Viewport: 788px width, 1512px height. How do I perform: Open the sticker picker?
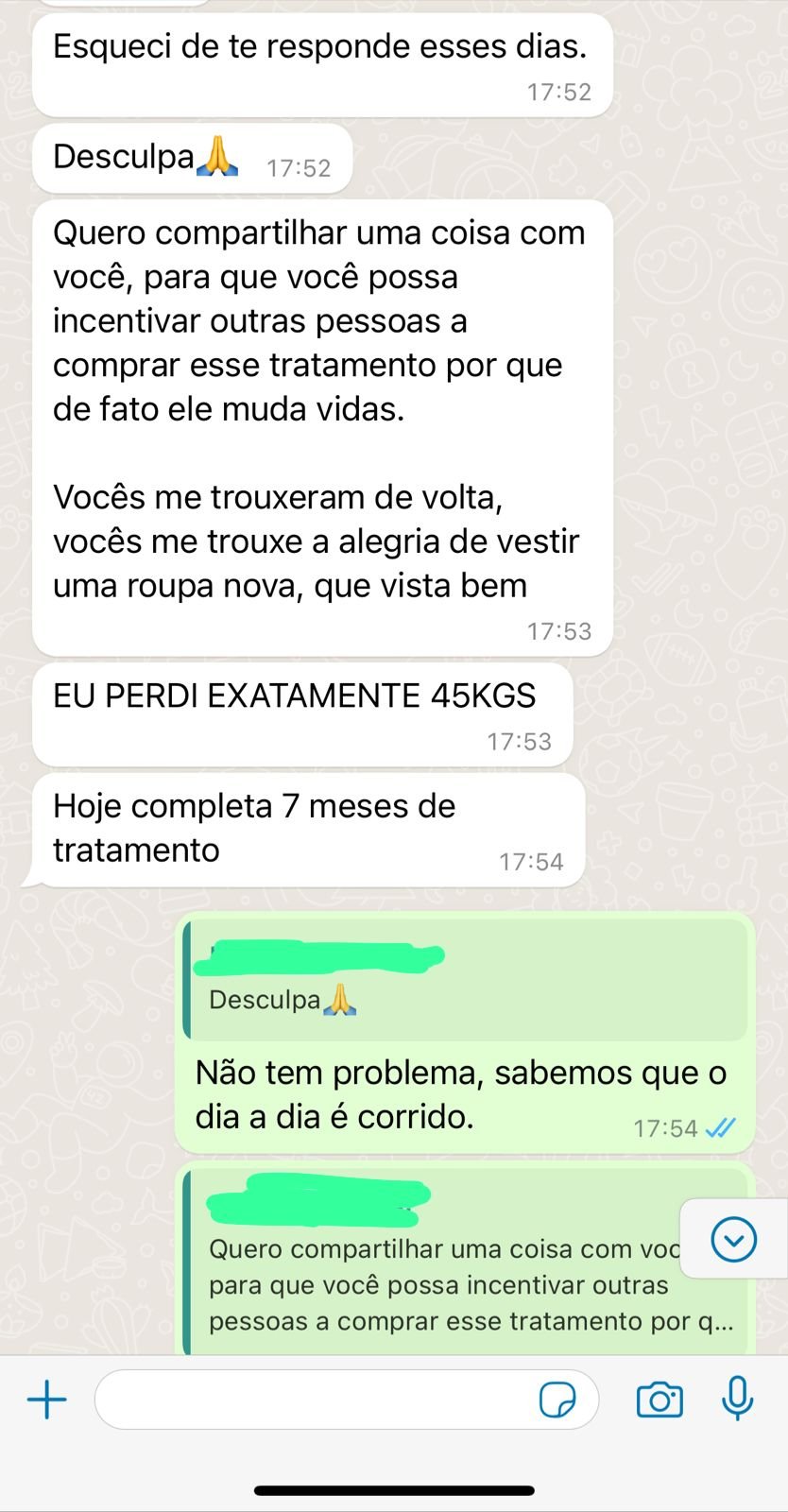557,1400
